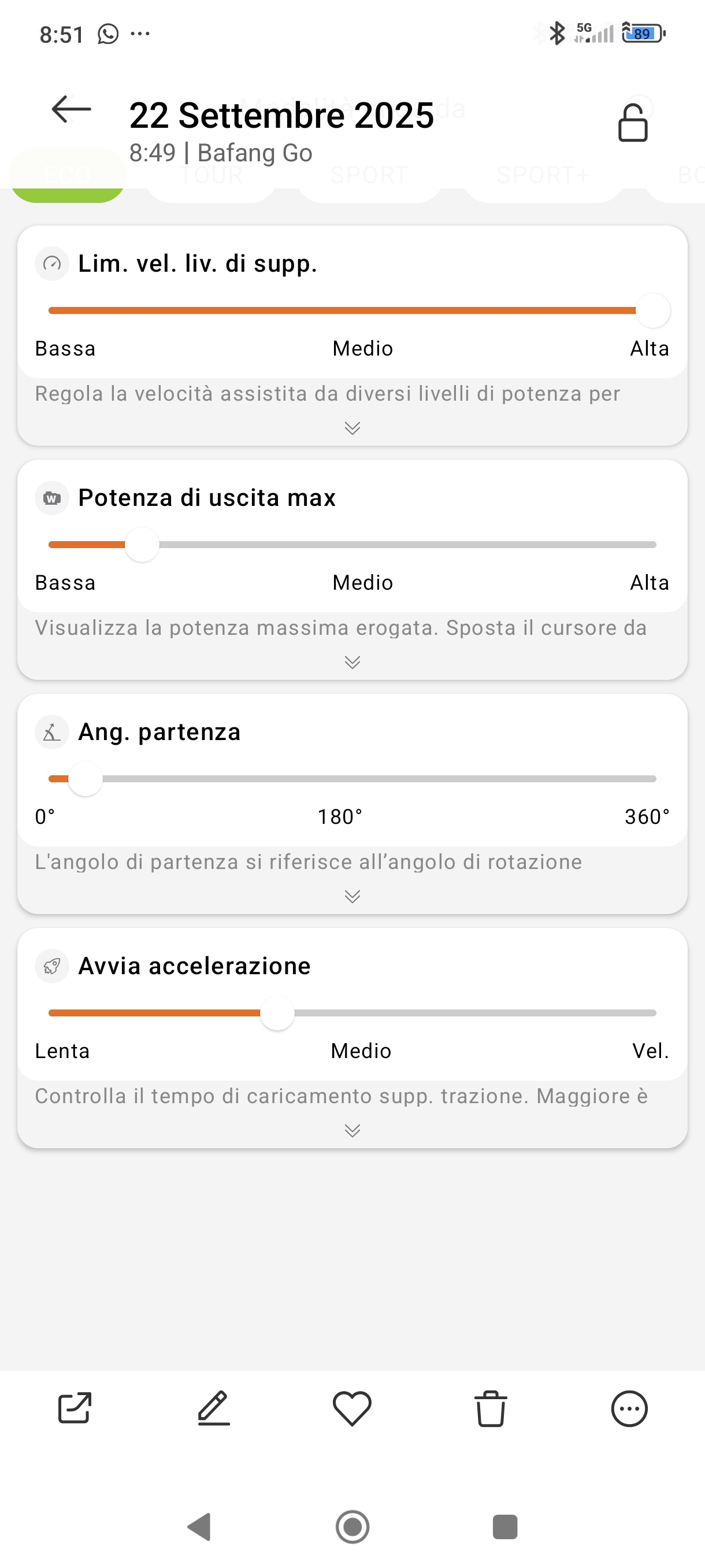Tap the unlock padlock icon
This screenshot has height=1568, width=705.
pos(633,123)
